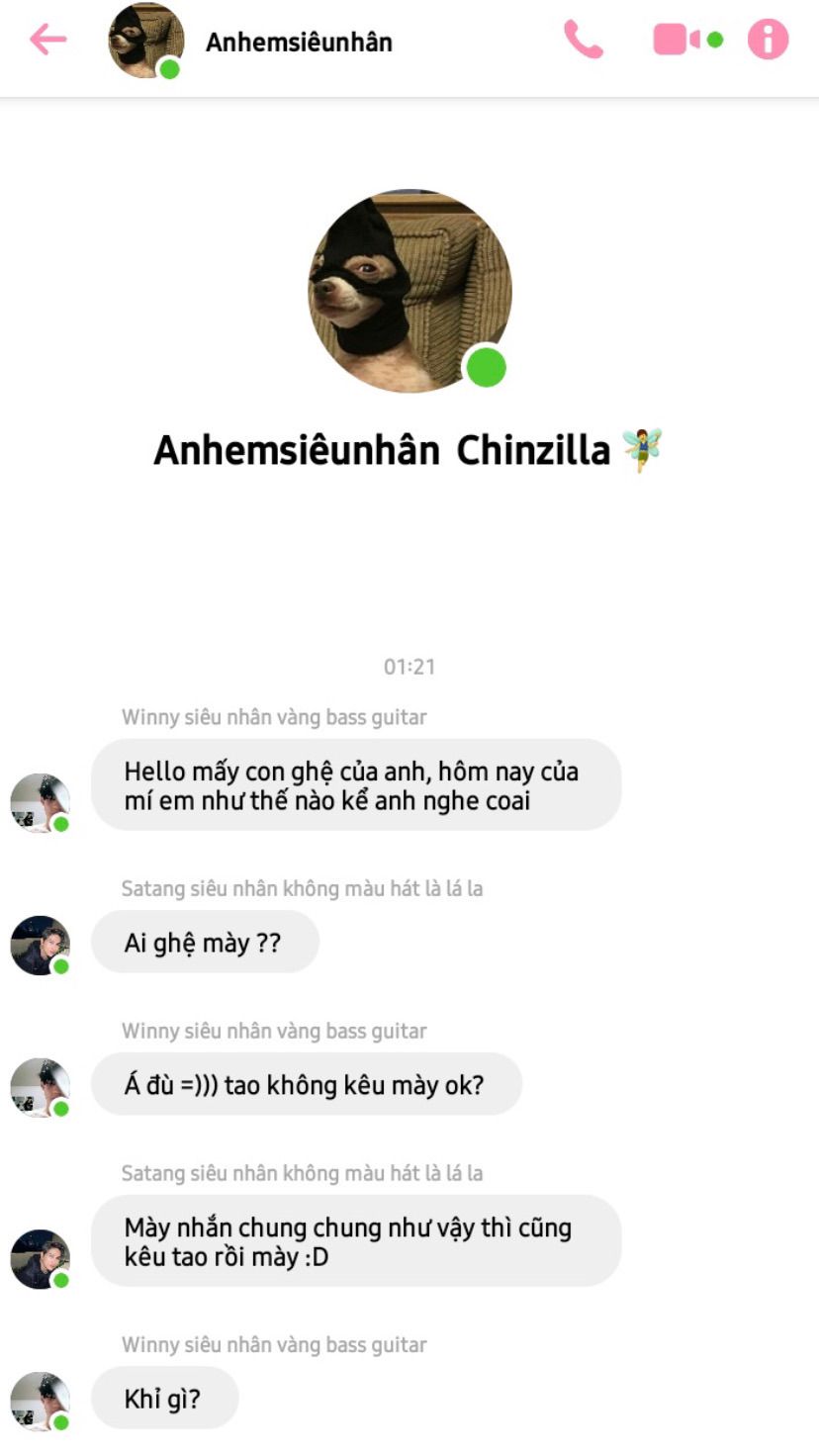Image resolution: width=819 pixels, height=1456 pixels.
Task: View Satang's avatar beside "Ai ghệ mày ??"
Action: click(40, 946)
